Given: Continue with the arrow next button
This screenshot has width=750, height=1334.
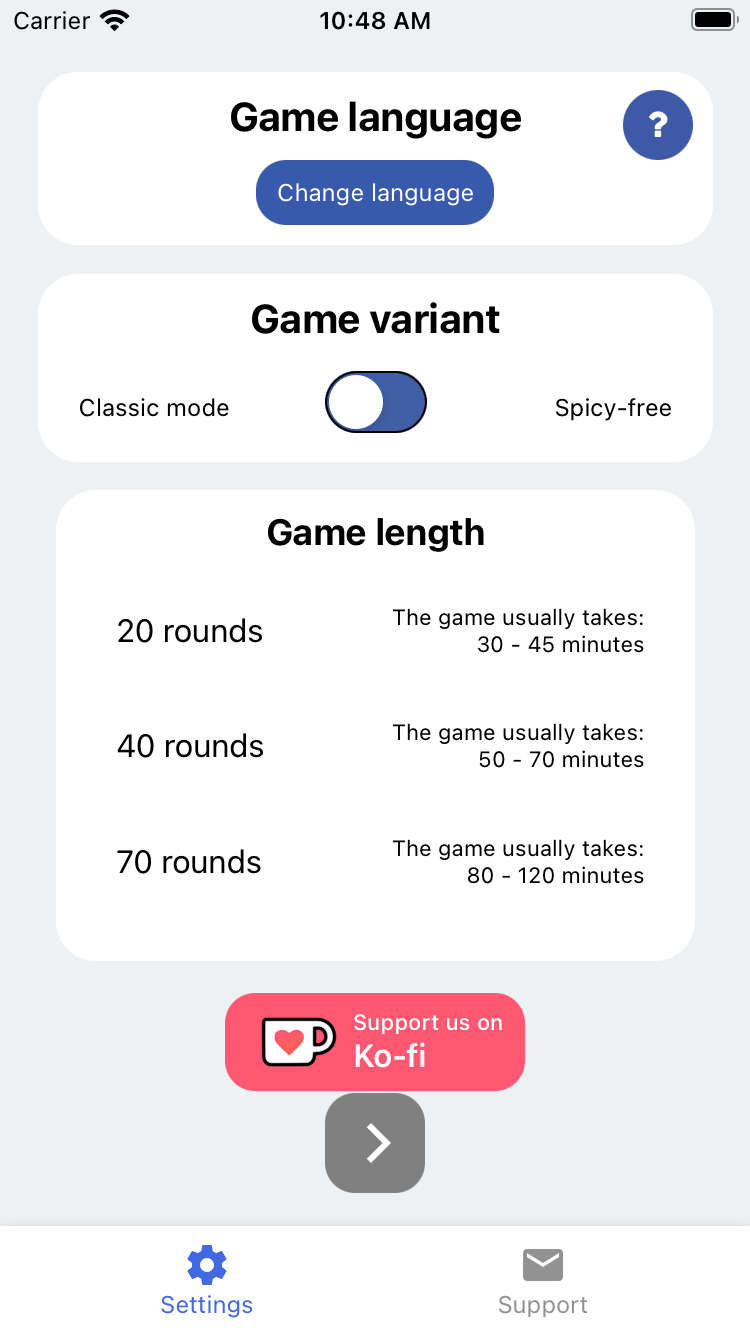Looking at the screenshot, I should [375, 1143].
